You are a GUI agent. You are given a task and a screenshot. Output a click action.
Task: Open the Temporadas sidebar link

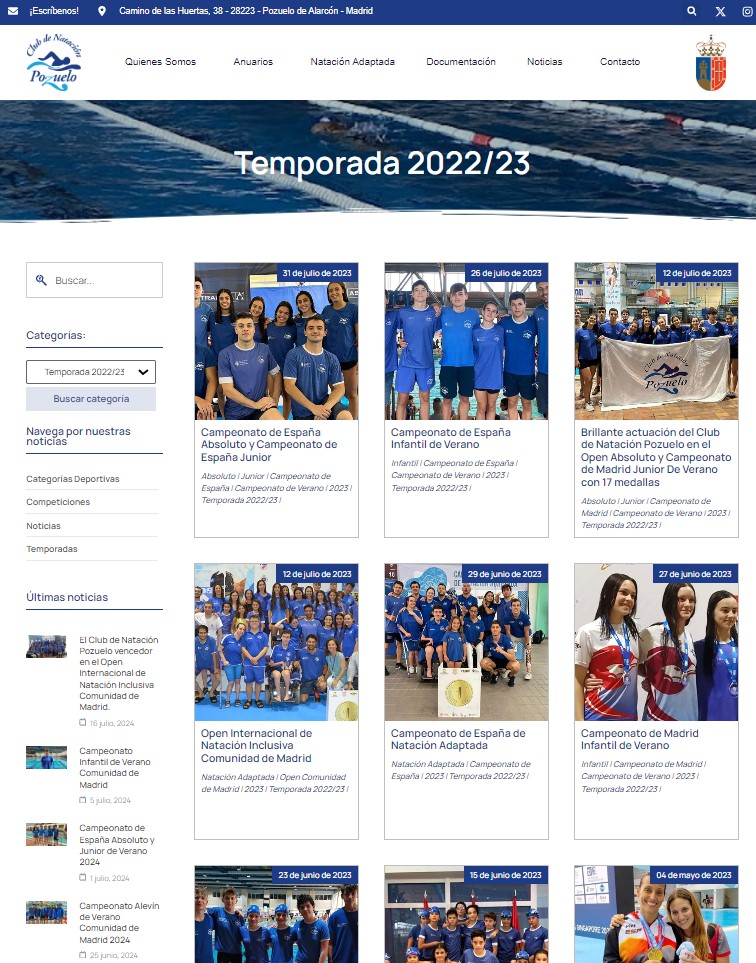pos(52,549)
